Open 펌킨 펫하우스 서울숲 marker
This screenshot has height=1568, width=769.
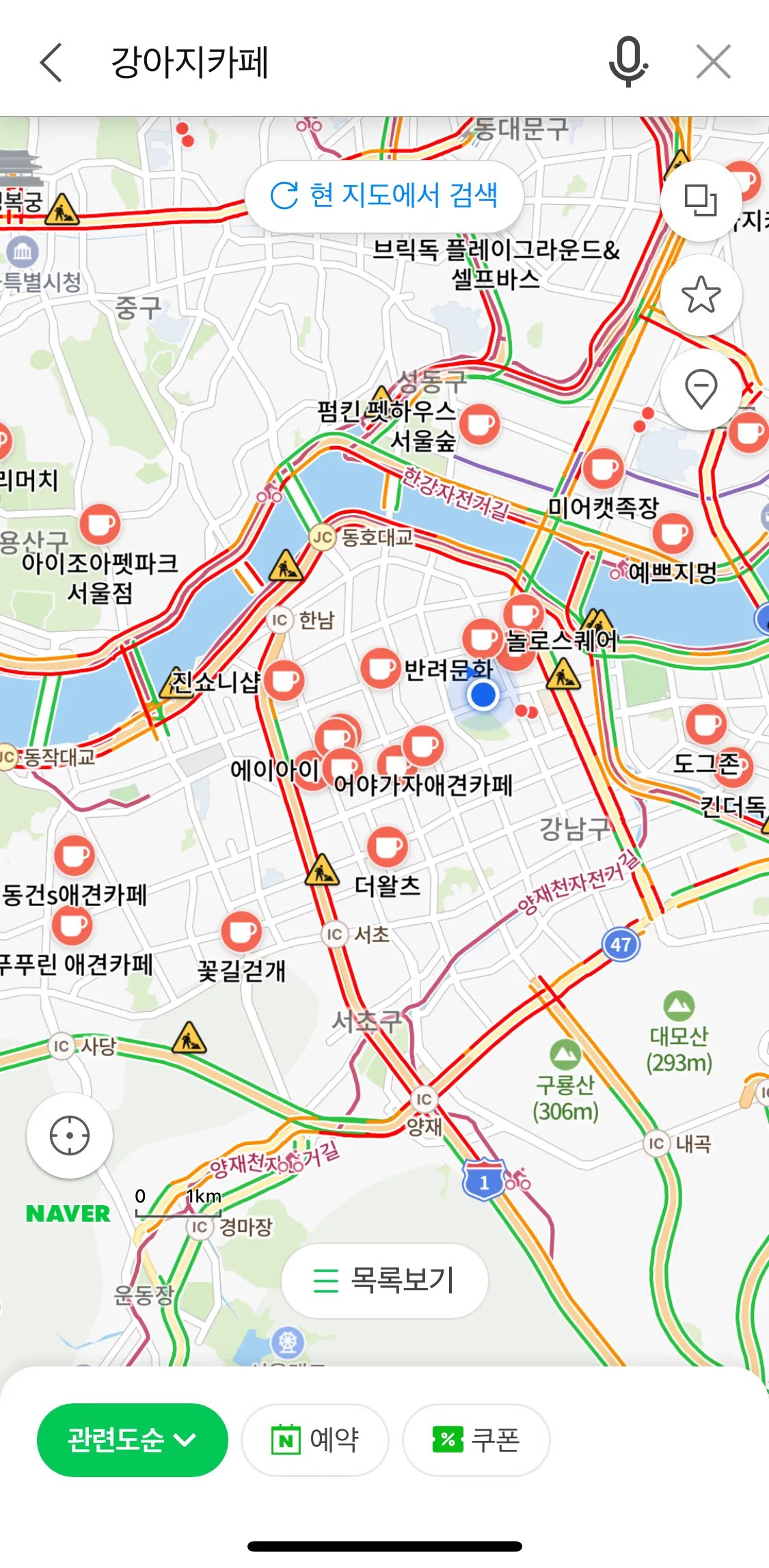click(x=479, y=424)
